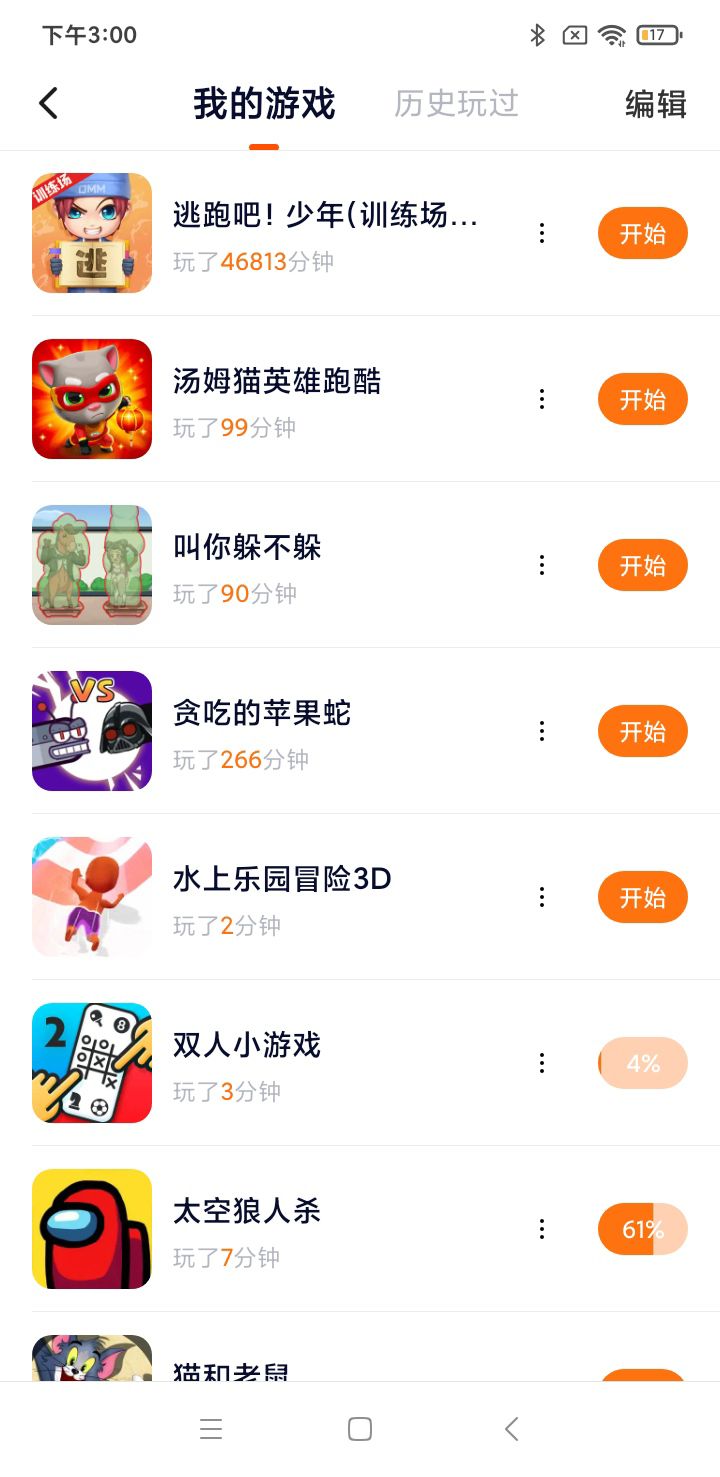Screen dimensions: 720x1477
Task: Open the overflow menu for 贪吃的苹果蛇
Action: (x=542, y=732)
